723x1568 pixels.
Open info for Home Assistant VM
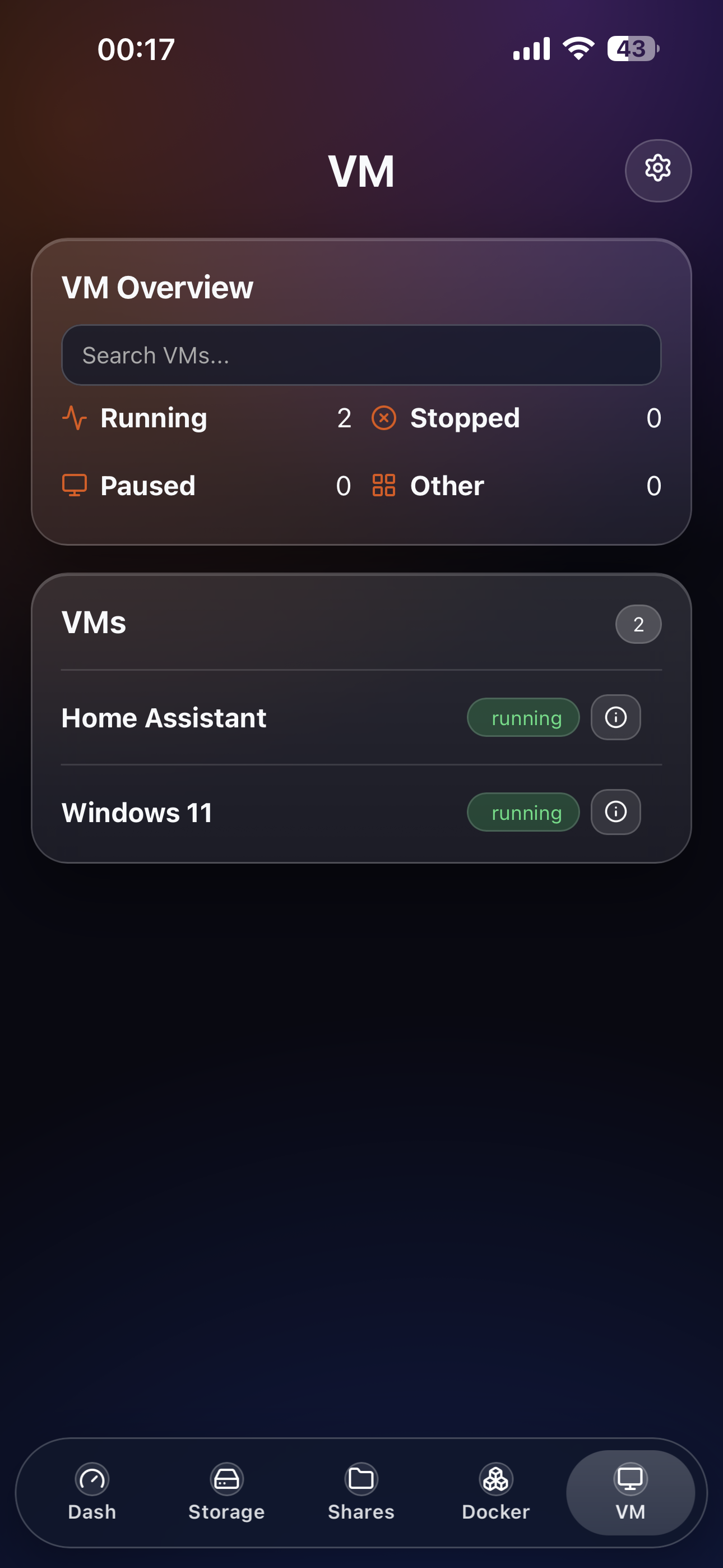[615, 717]
